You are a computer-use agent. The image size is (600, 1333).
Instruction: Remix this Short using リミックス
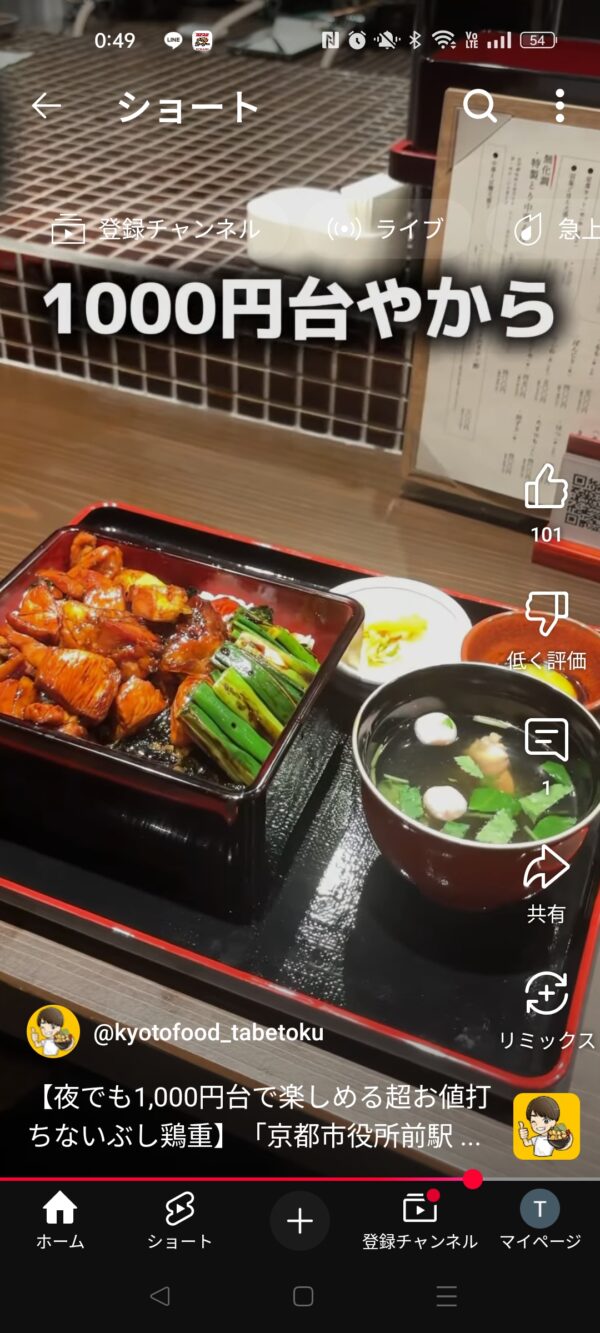[546, 994]
